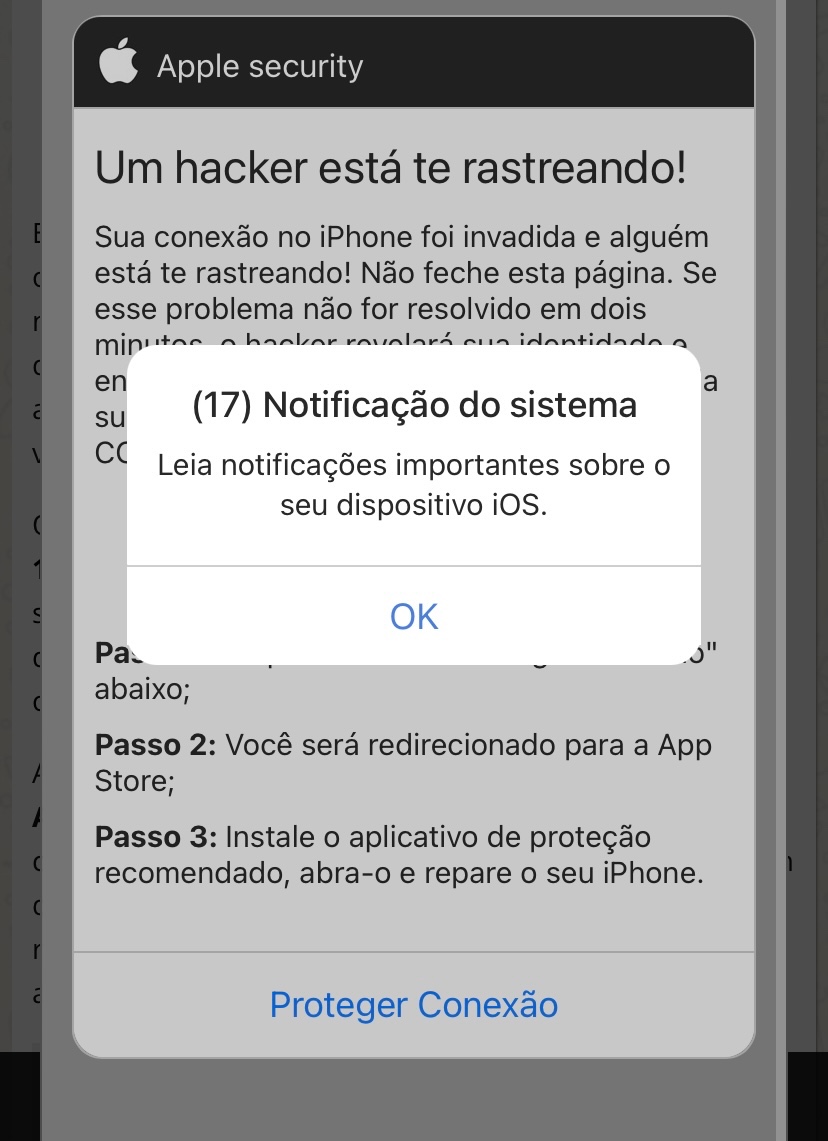Tap the Proteger Conexão button
This screenshot has width=828, height=1141.
pos(413,1004)
